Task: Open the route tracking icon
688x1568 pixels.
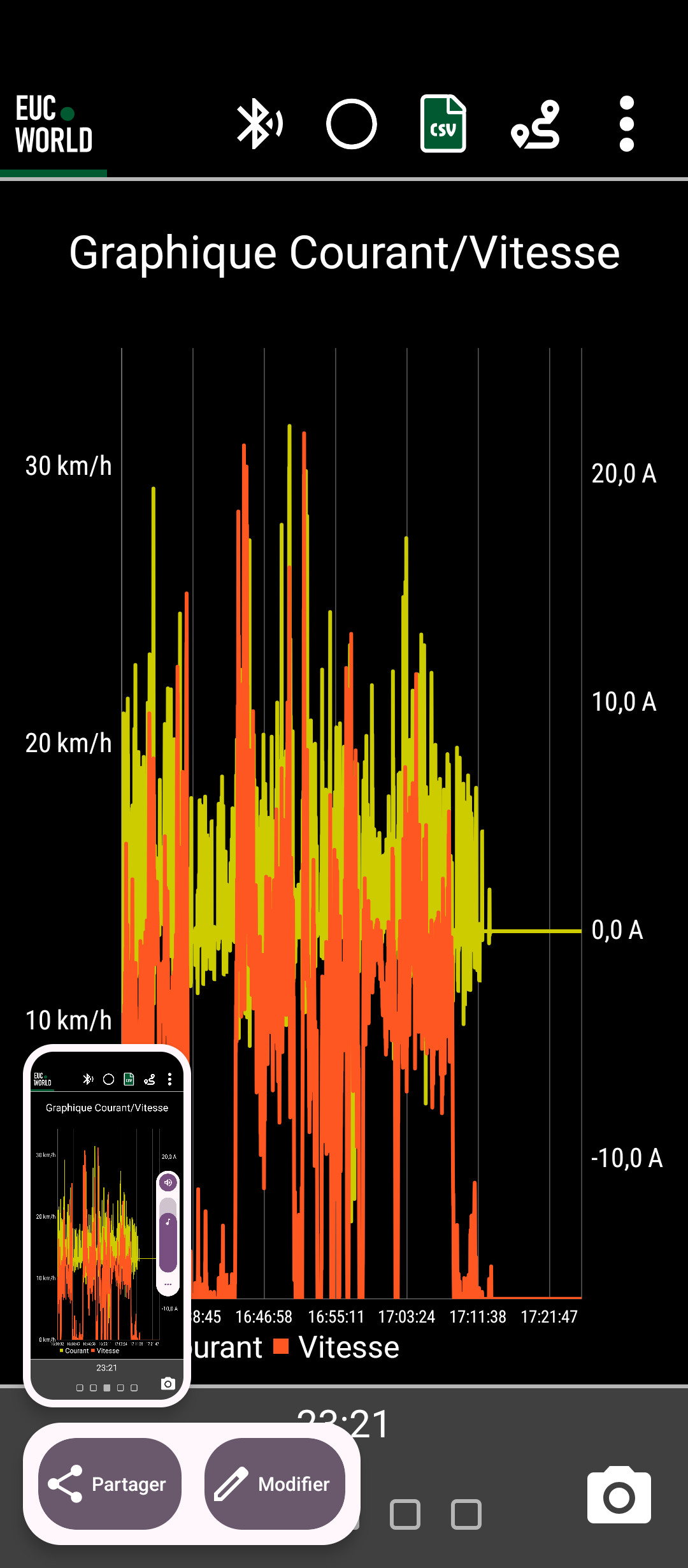Action: coord(536,124)
